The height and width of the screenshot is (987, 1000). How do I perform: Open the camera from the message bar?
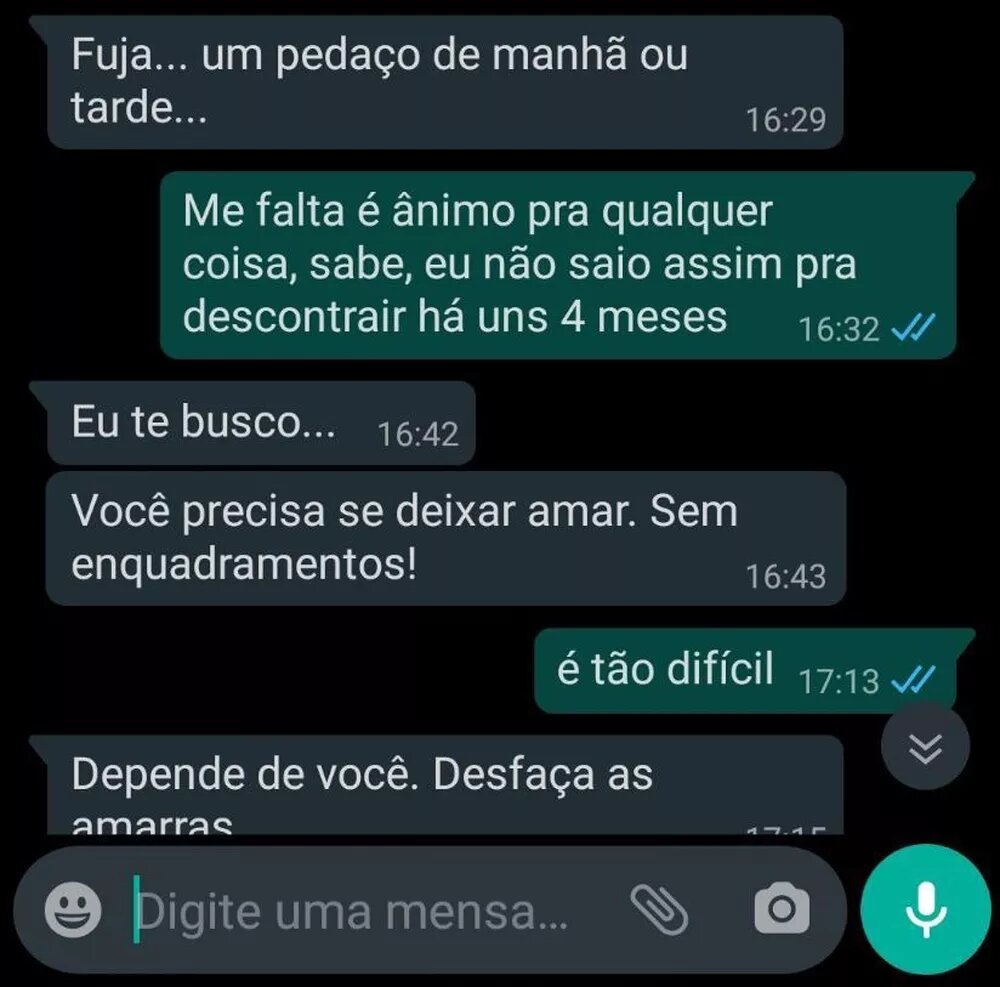coord(781,910)
